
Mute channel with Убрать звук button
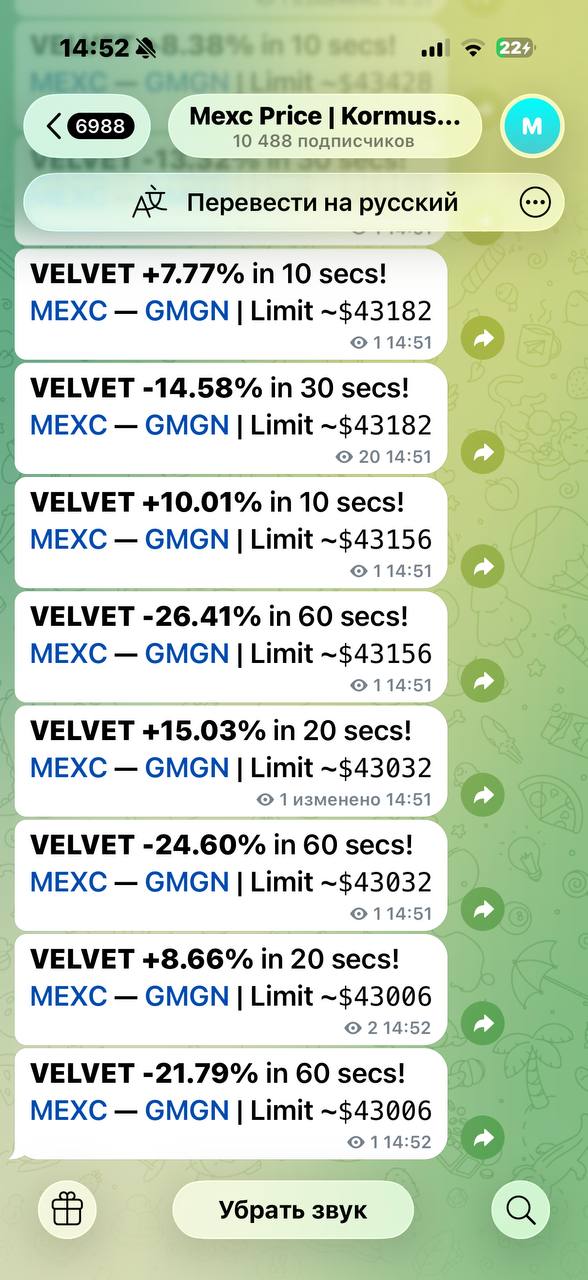tap(293, 1210)
